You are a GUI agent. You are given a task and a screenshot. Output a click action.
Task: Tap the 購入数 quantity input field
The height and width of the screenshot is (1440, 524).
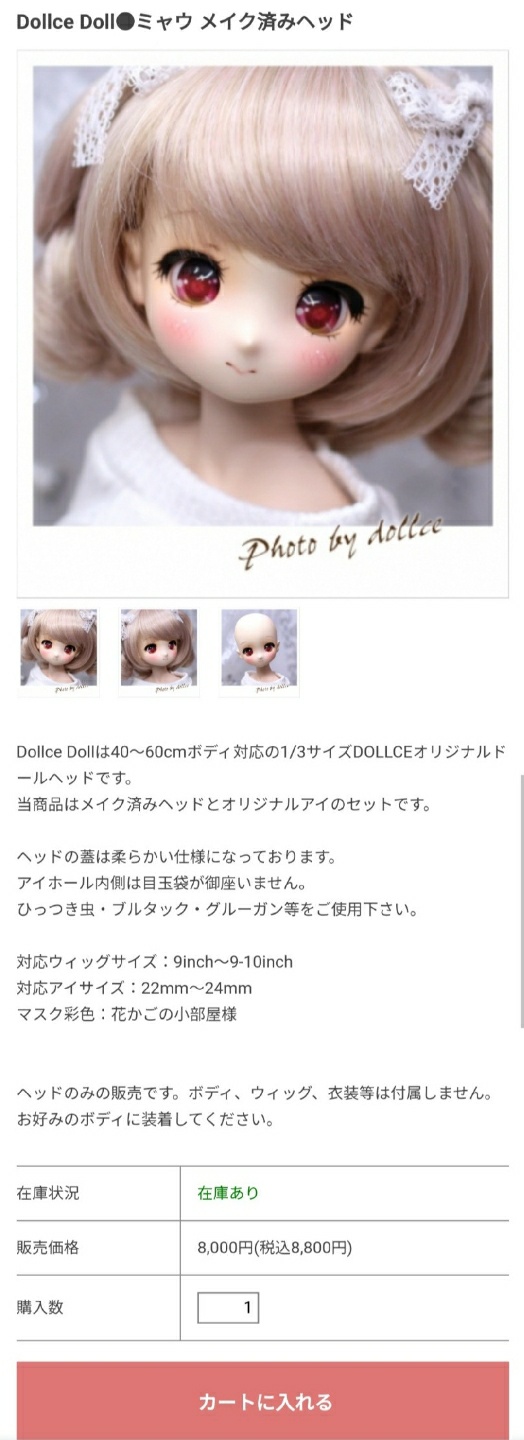pos(228,1307)
